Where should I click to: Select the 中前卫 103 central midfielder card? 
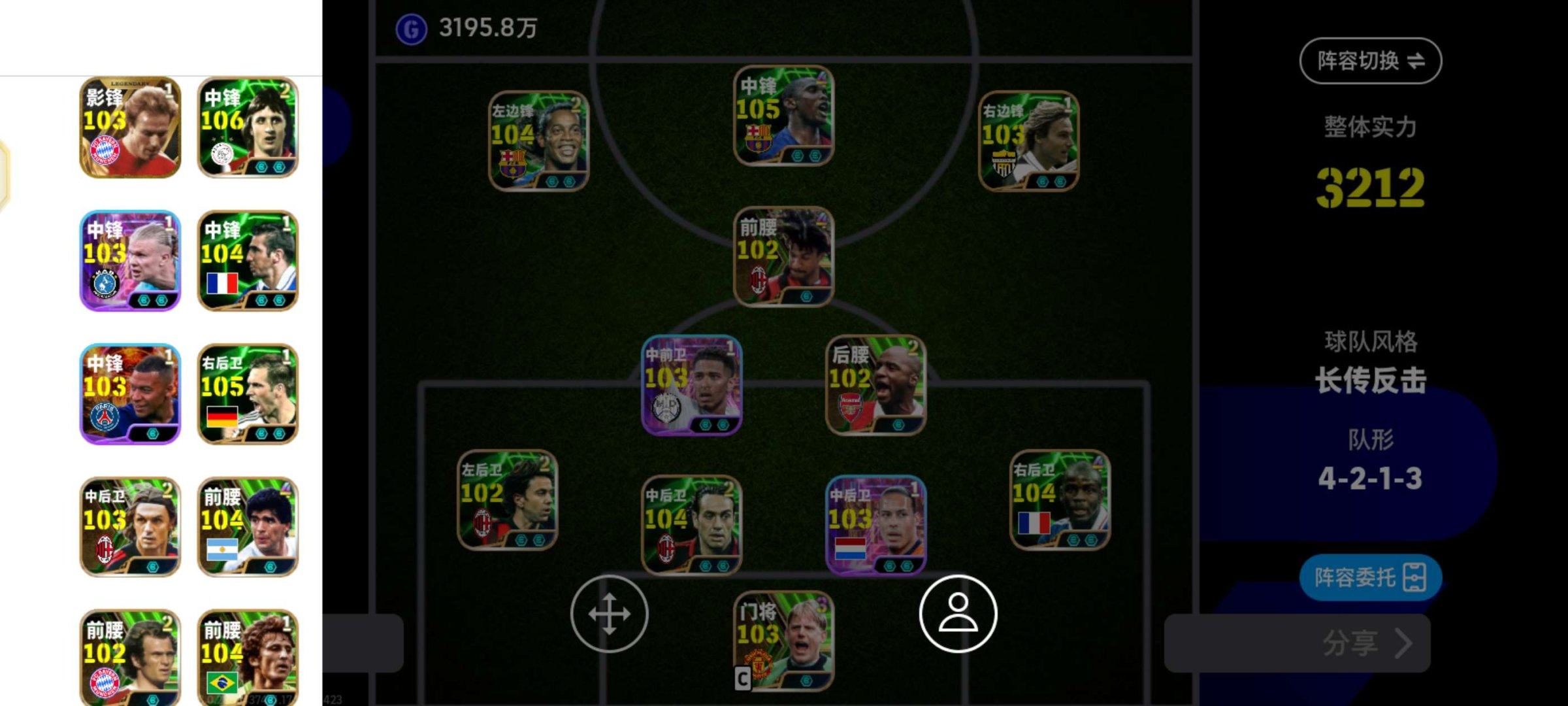(691, 385)
